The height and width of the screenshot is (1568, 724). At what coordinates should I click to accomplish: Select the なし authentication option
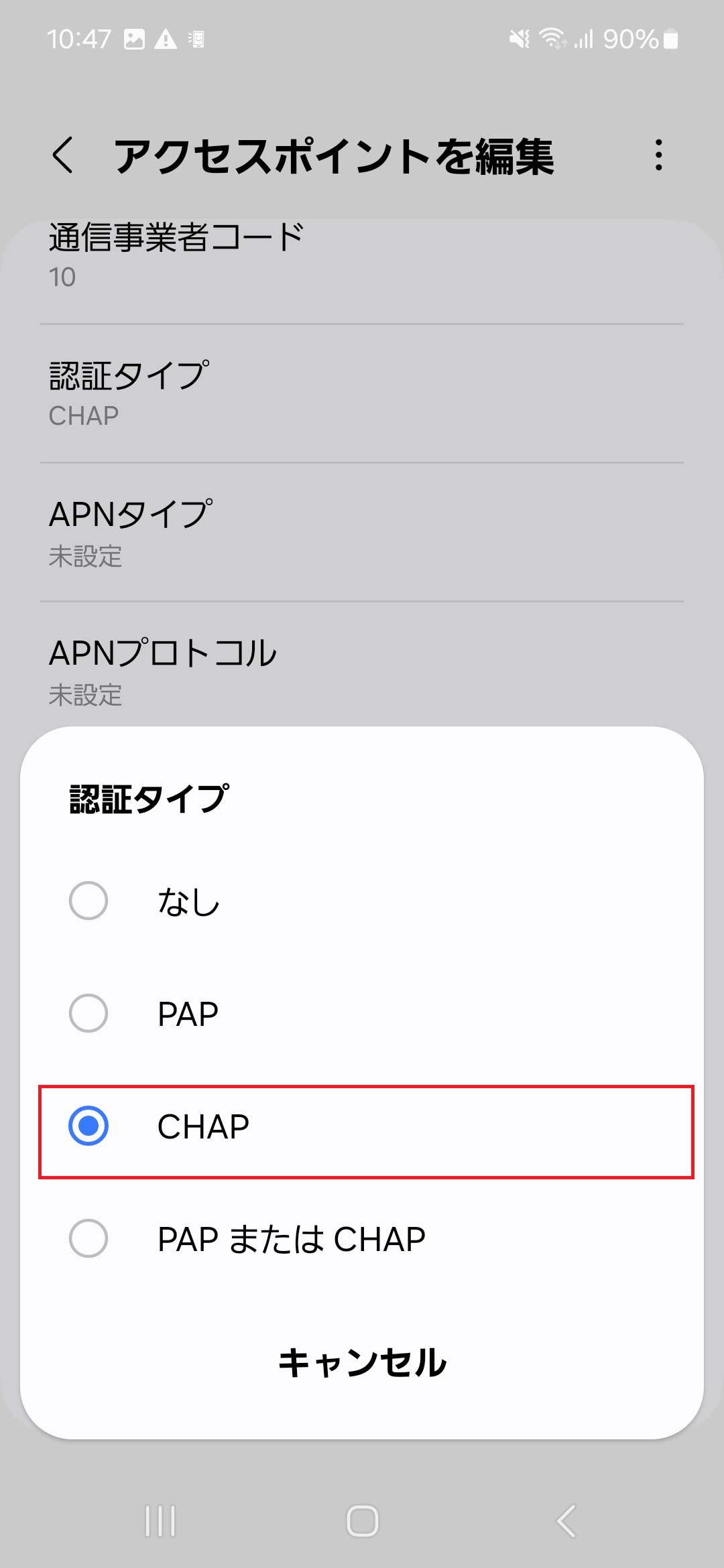(x=362, y=901)
